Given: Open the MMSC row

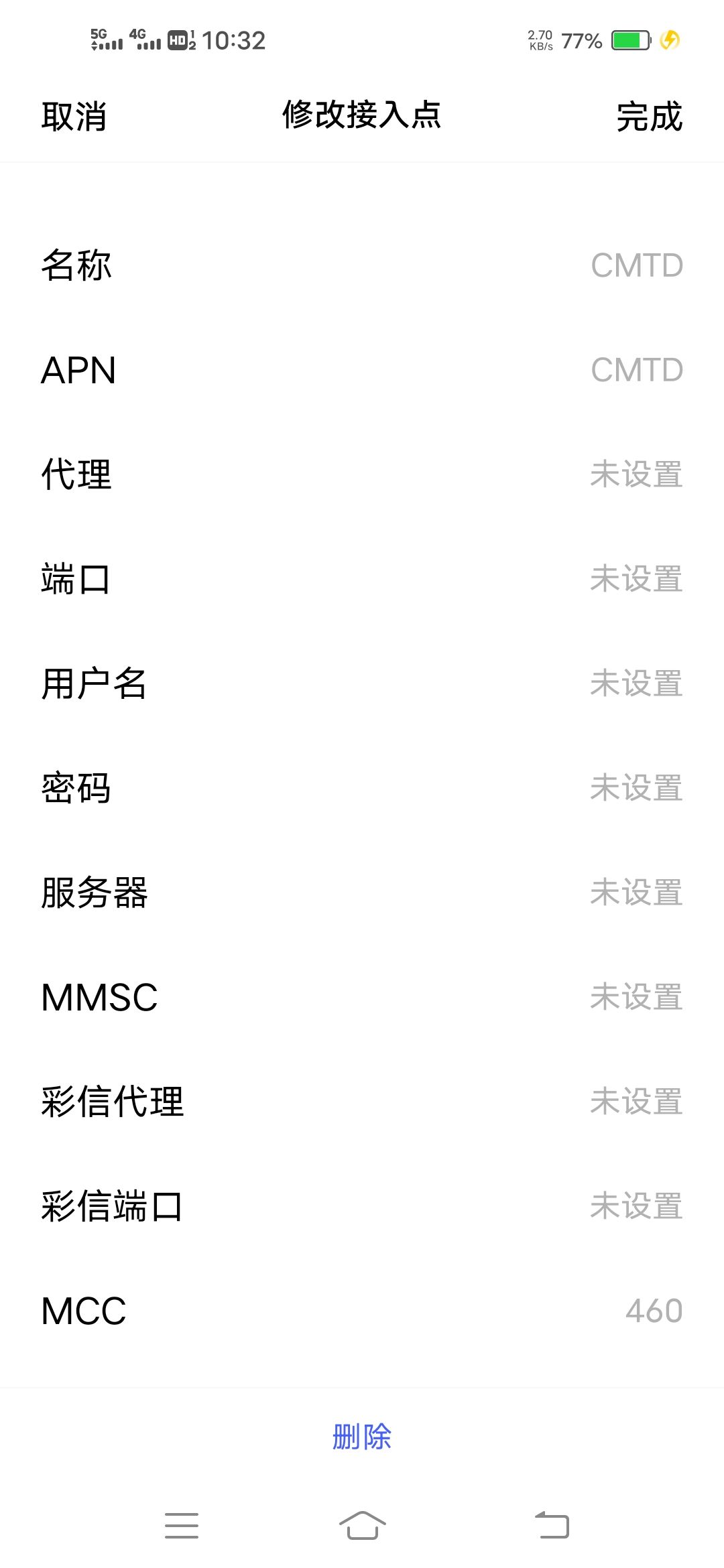Looking at the screenshot, I should pos(362,997).
